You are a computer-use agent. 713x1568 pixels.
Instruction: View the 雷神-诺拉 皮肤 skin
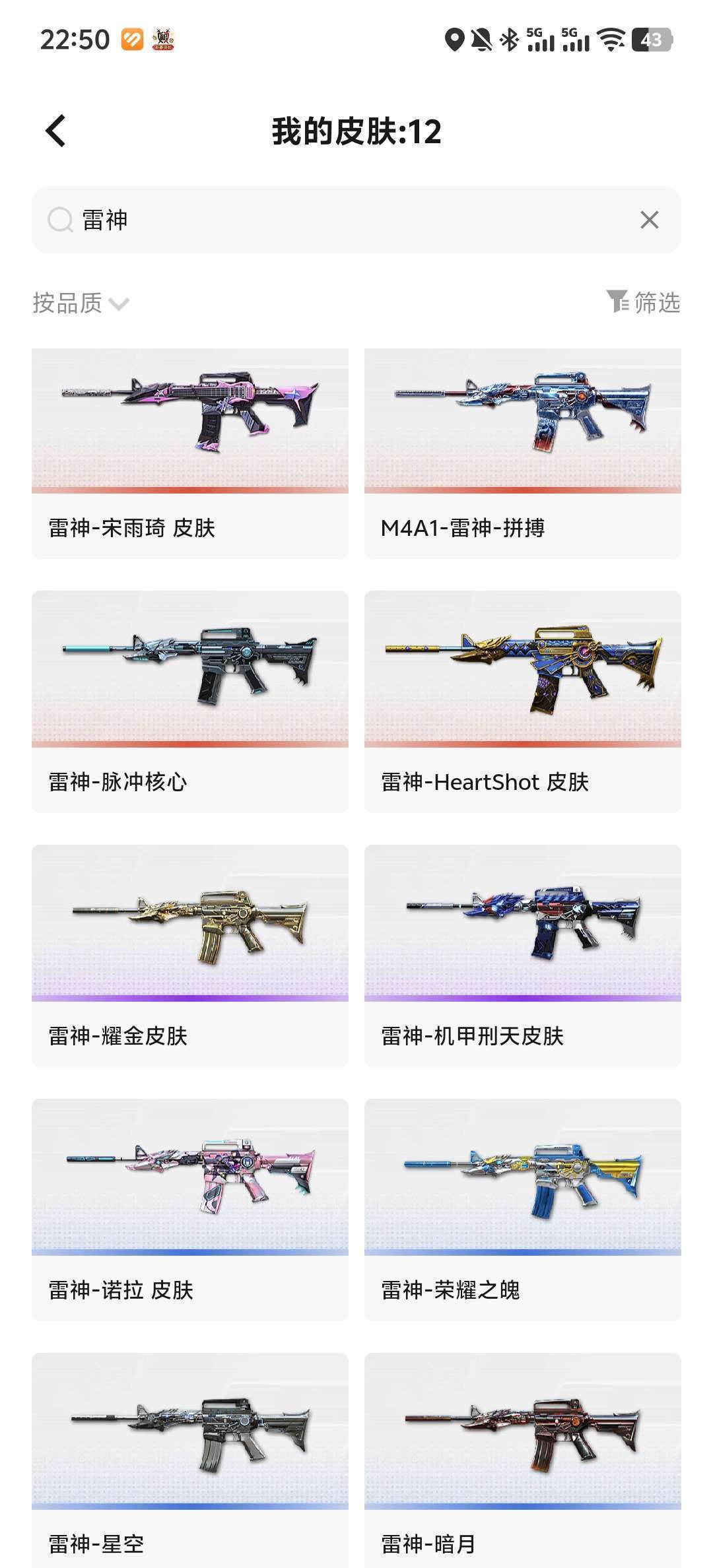click(190, 1210)
